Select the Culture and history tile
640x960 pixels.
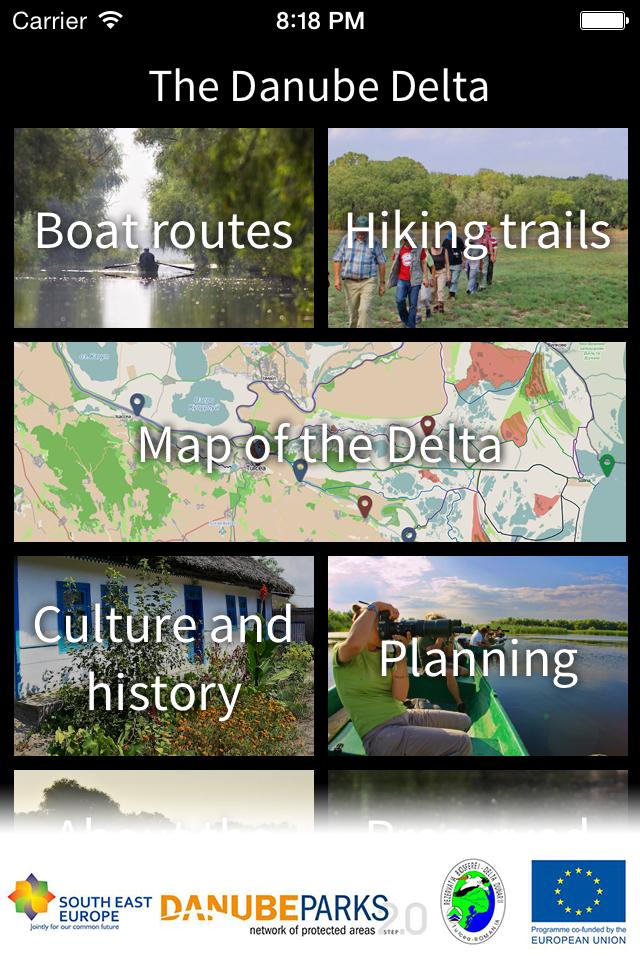pyautogui.click(x=164, y=656)
